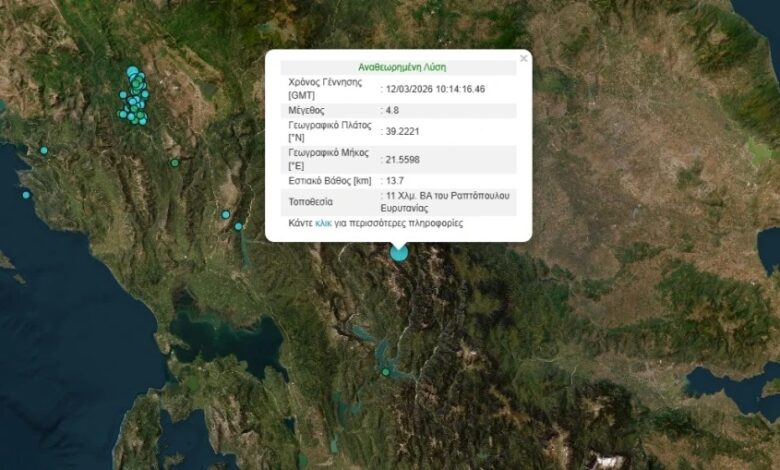
Task: Open the κλικ link for more information
Action: coord(323,223)
